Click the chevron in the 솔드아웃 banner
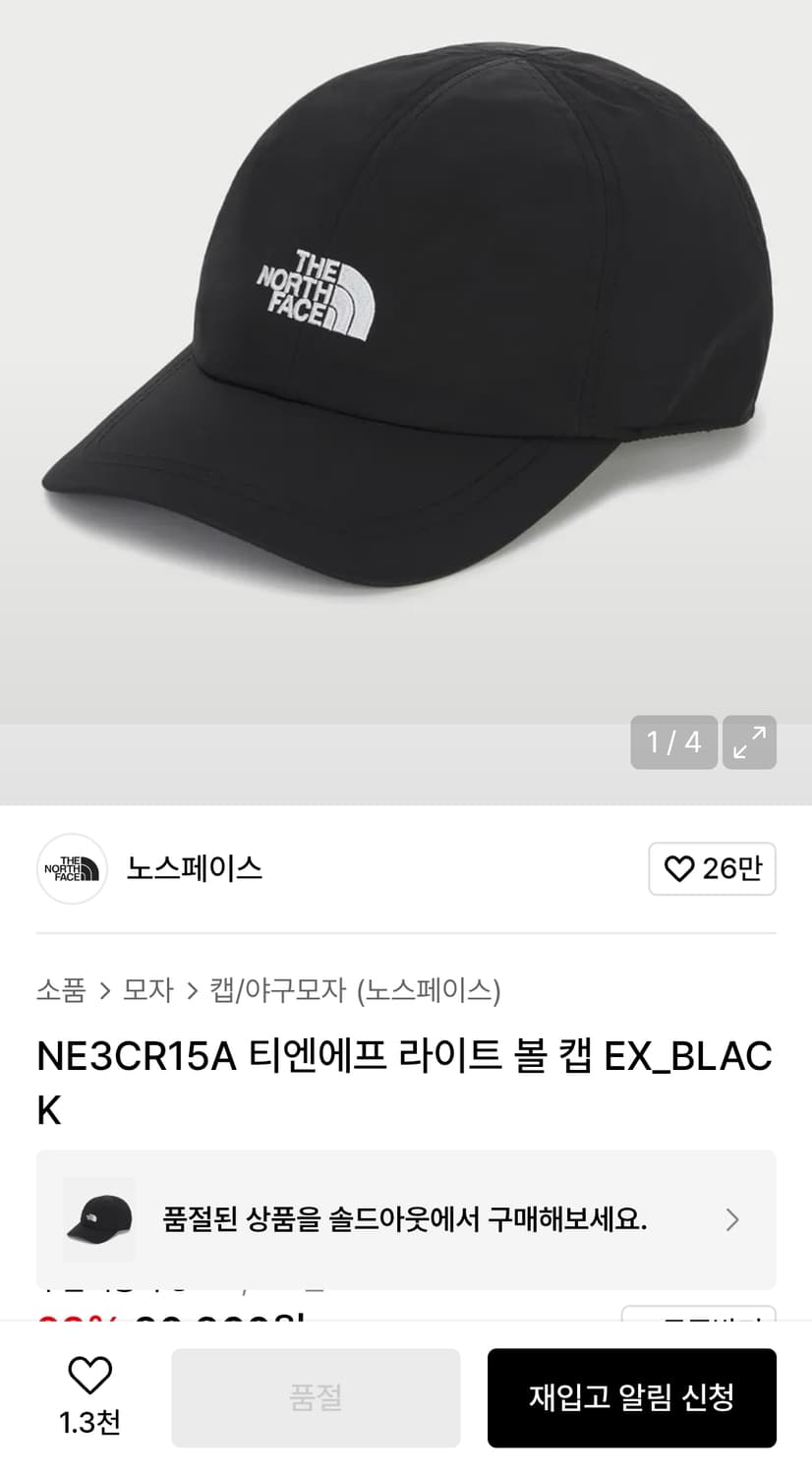 pyautogui.click(x=730, y=1219)
